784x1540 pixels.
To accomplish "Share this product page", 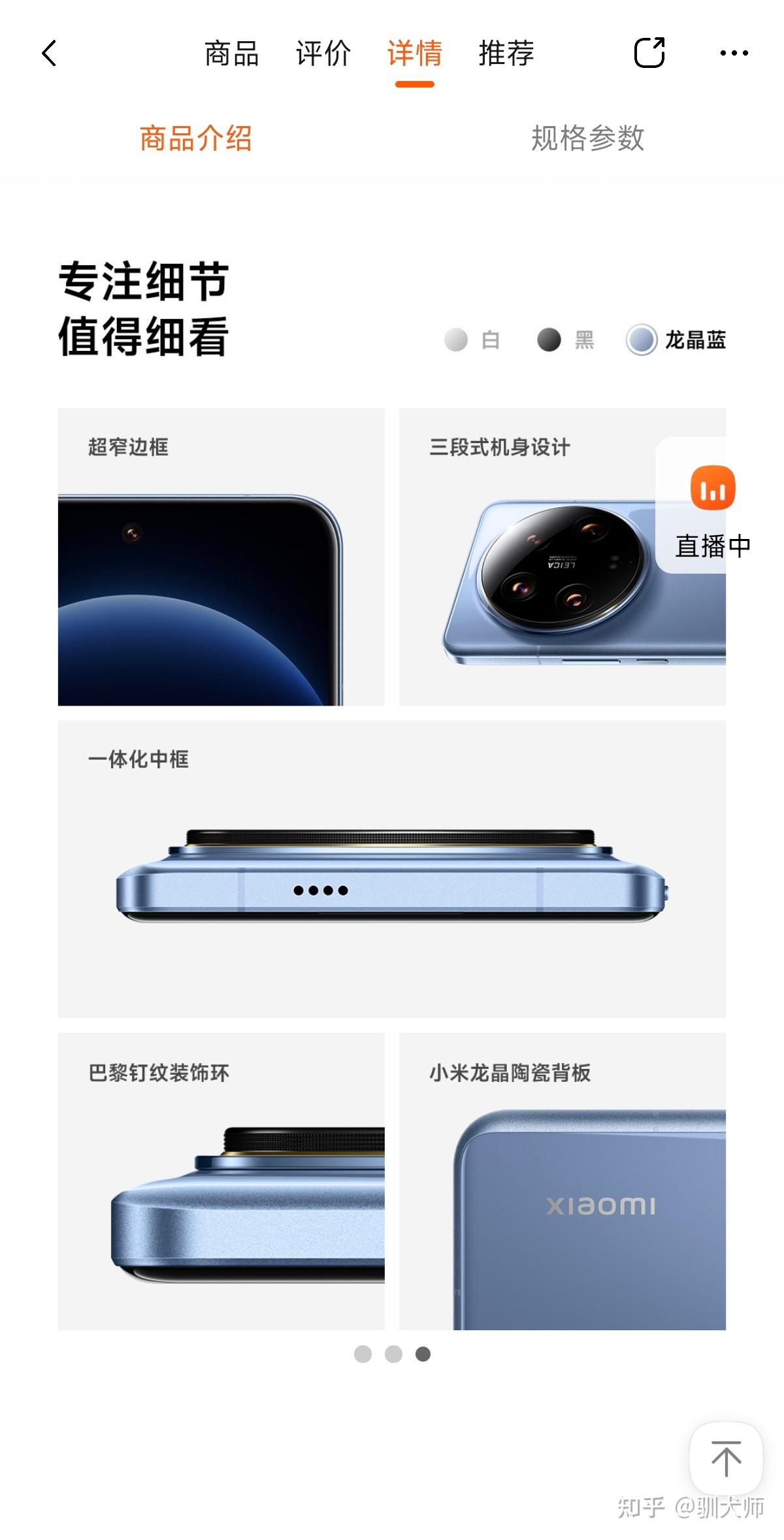I will coord(649,53).
